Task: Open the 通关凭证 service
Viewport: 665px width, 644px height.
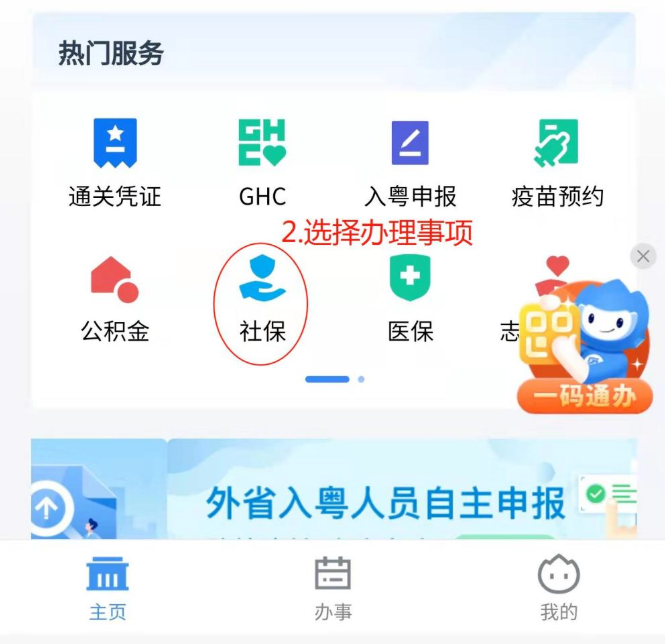Action: (x=115, y=160)
